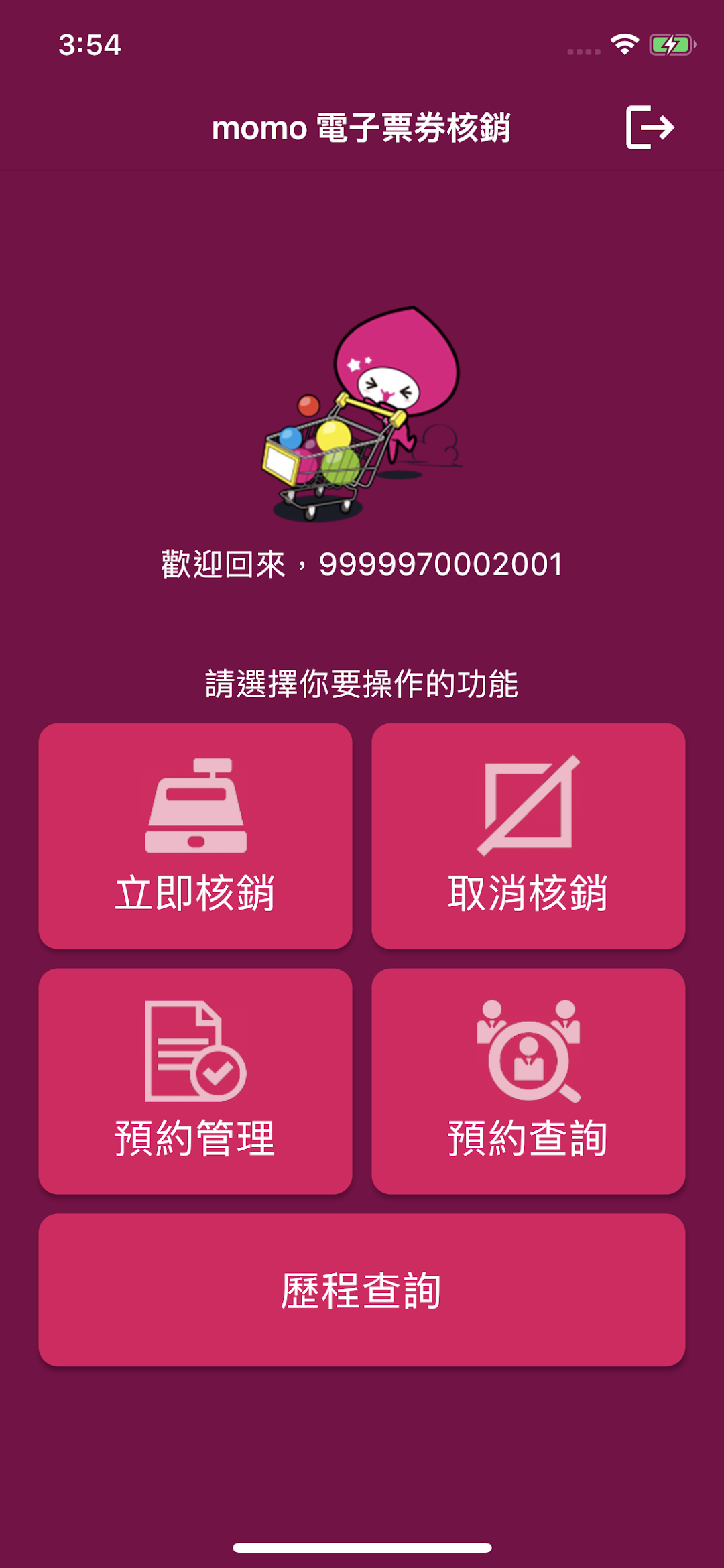Open 立即核銷 to redeem a voucher

(x=195, y=835)
